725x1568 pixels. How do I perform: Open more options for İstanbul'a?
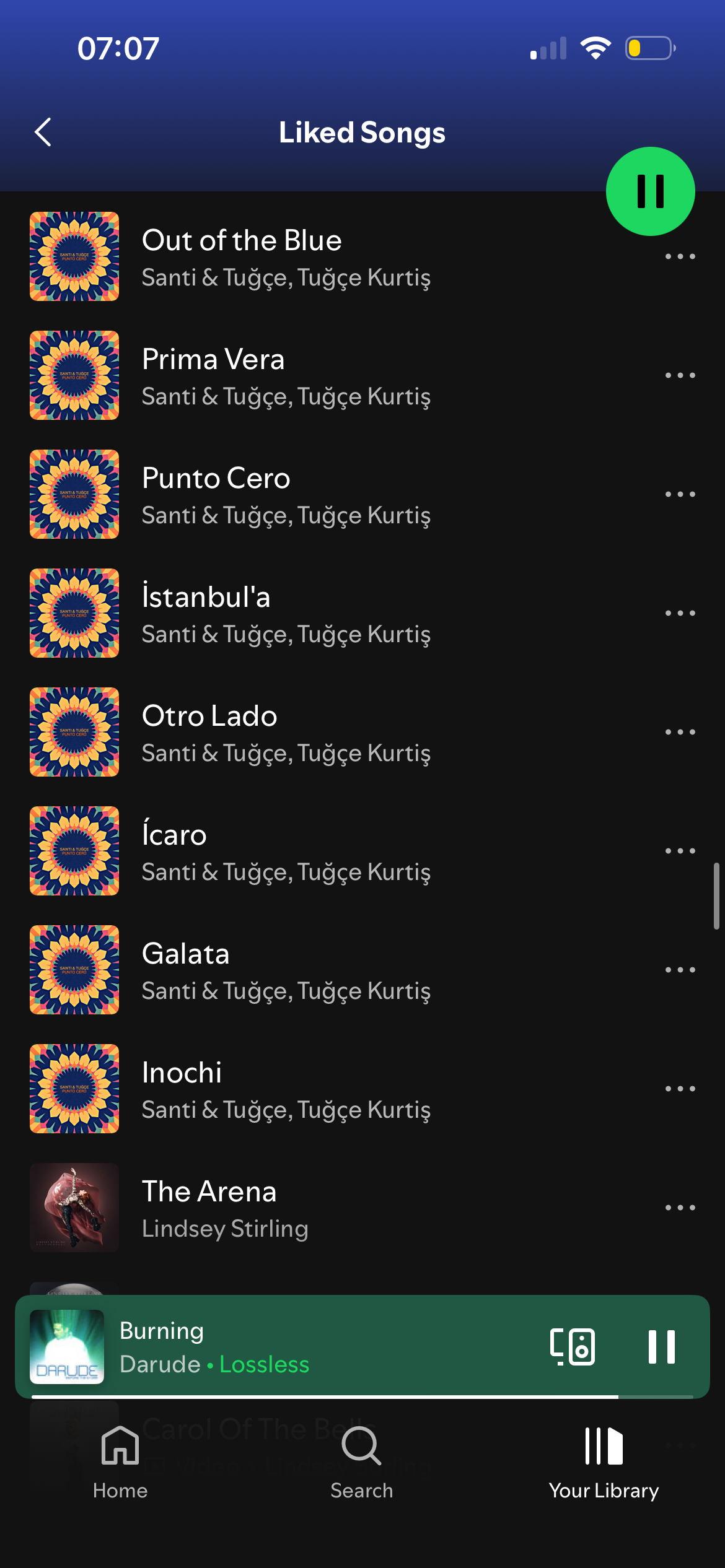coord(680,613)
